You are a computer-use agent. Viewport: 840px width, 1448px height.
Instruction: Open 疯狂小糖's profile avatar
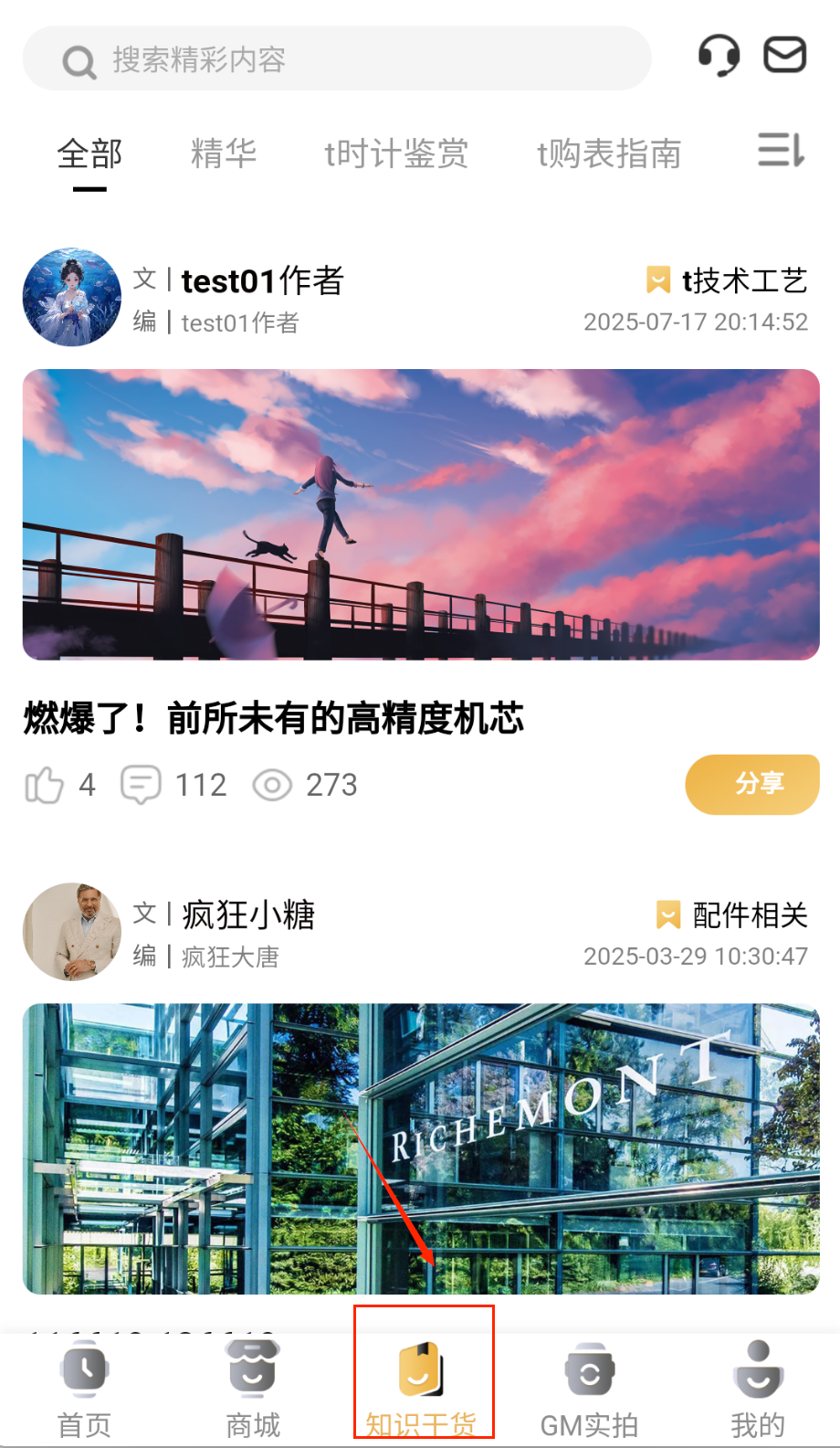click(72, 932)
